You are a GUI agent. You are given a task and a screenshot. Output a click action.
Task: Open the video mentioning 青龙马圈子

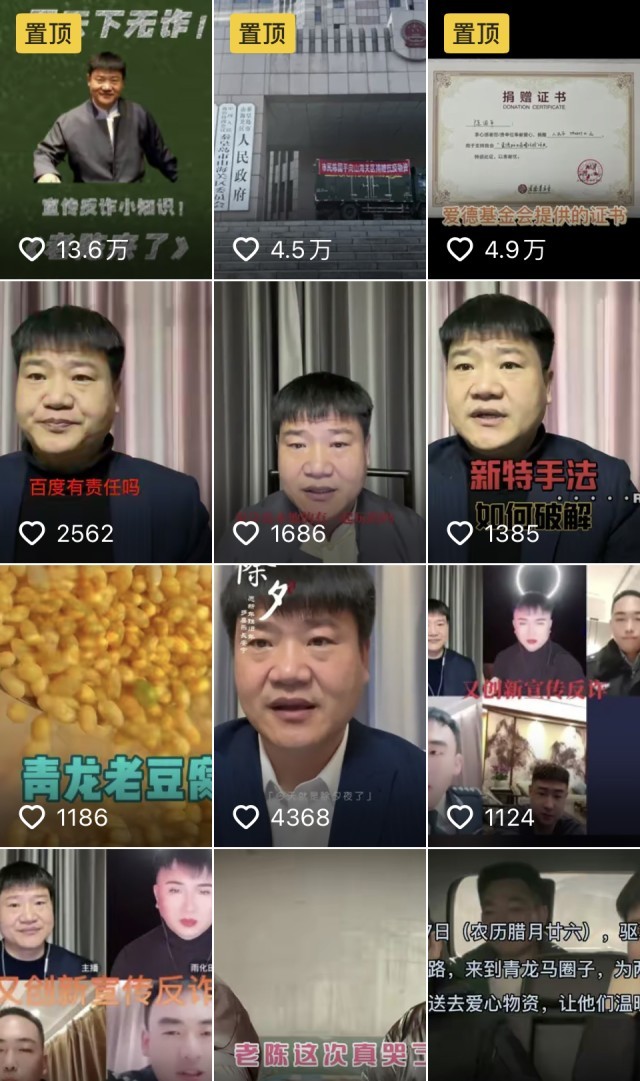tap(534, 965)
